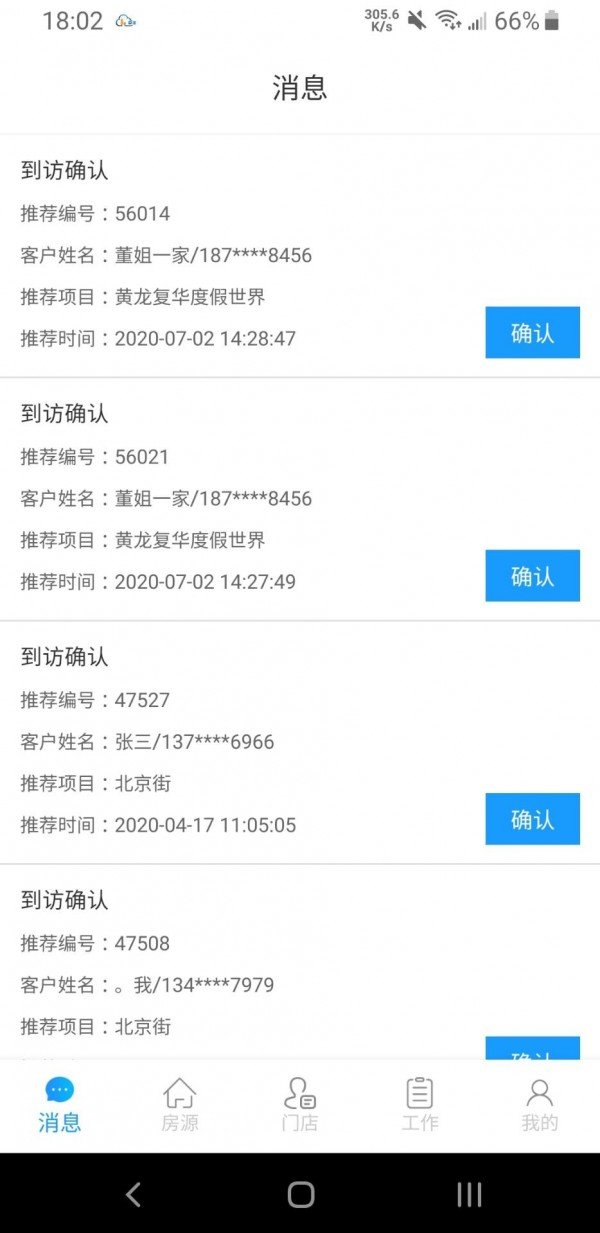Confirm the visit for recommendation 56014
The height and width of the screenshot is (1233, 600).
(x=532, y=333)
